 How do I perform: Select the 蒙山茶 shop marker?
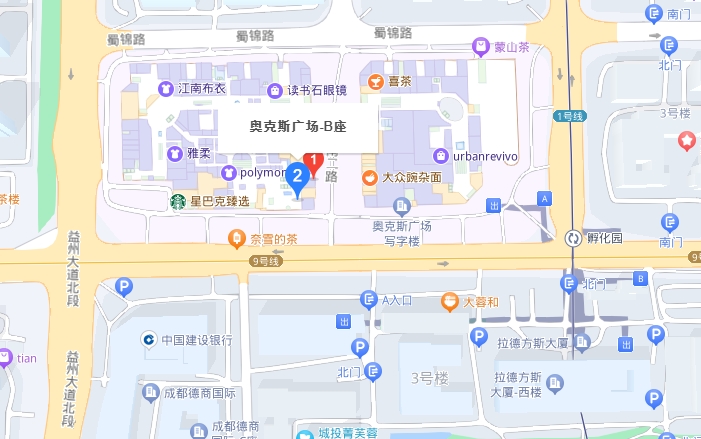[480, 46]
